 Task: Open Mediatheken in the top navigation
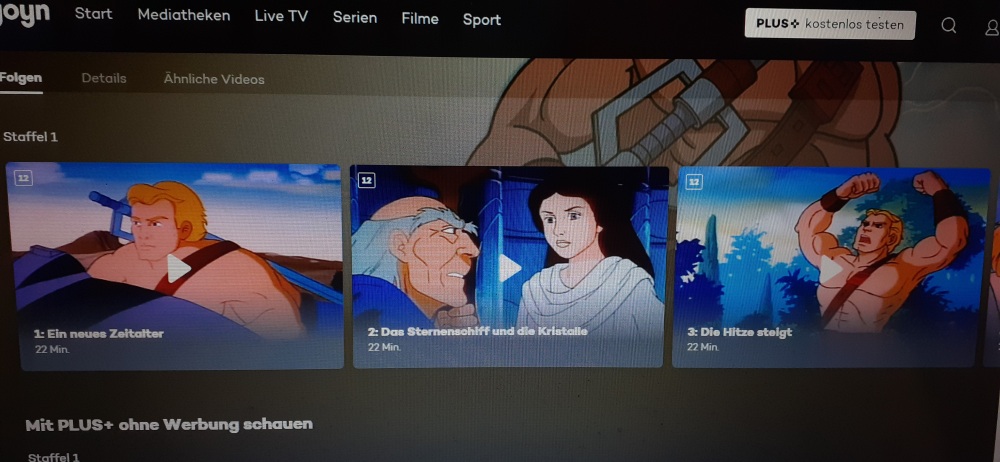[184, 16]
